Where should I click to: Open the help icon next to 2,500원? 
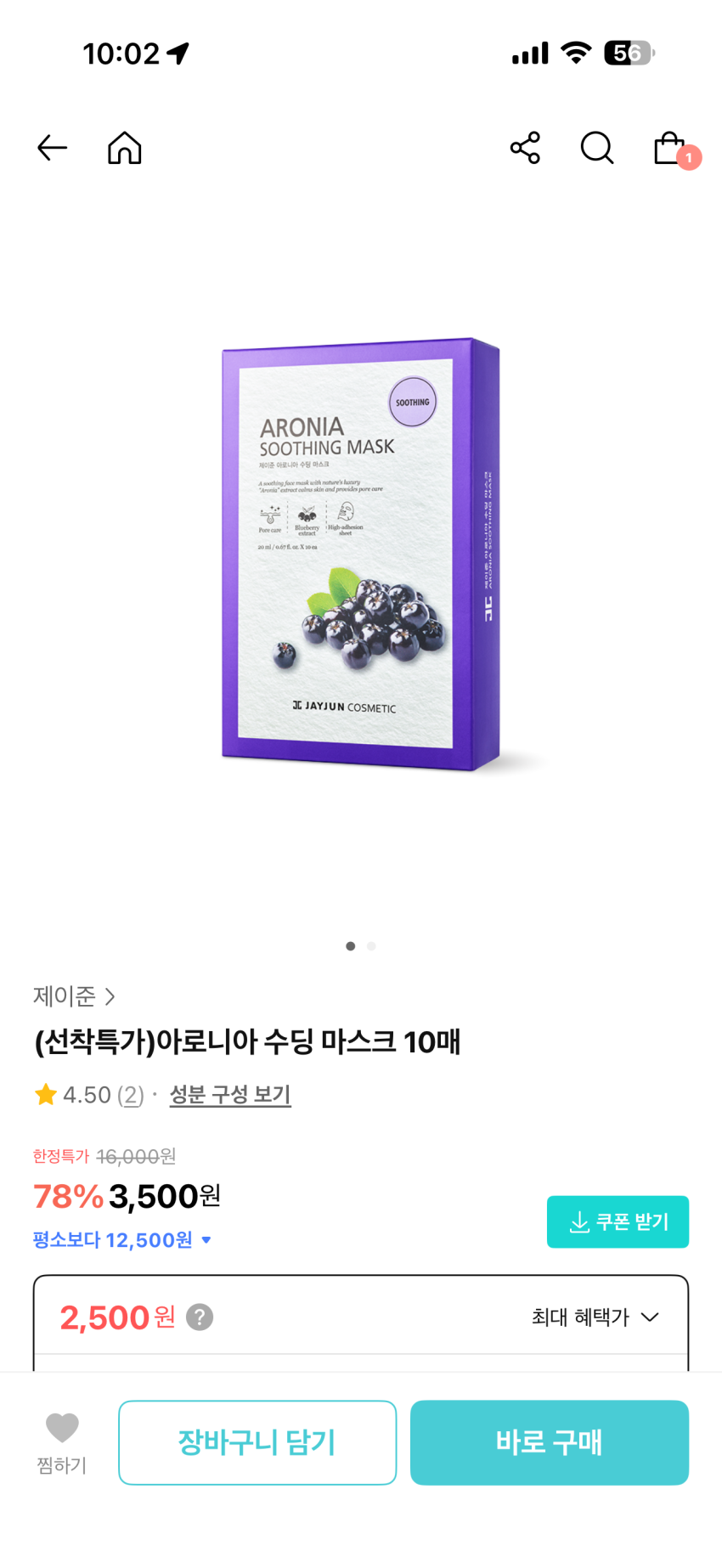(200, 1317)
